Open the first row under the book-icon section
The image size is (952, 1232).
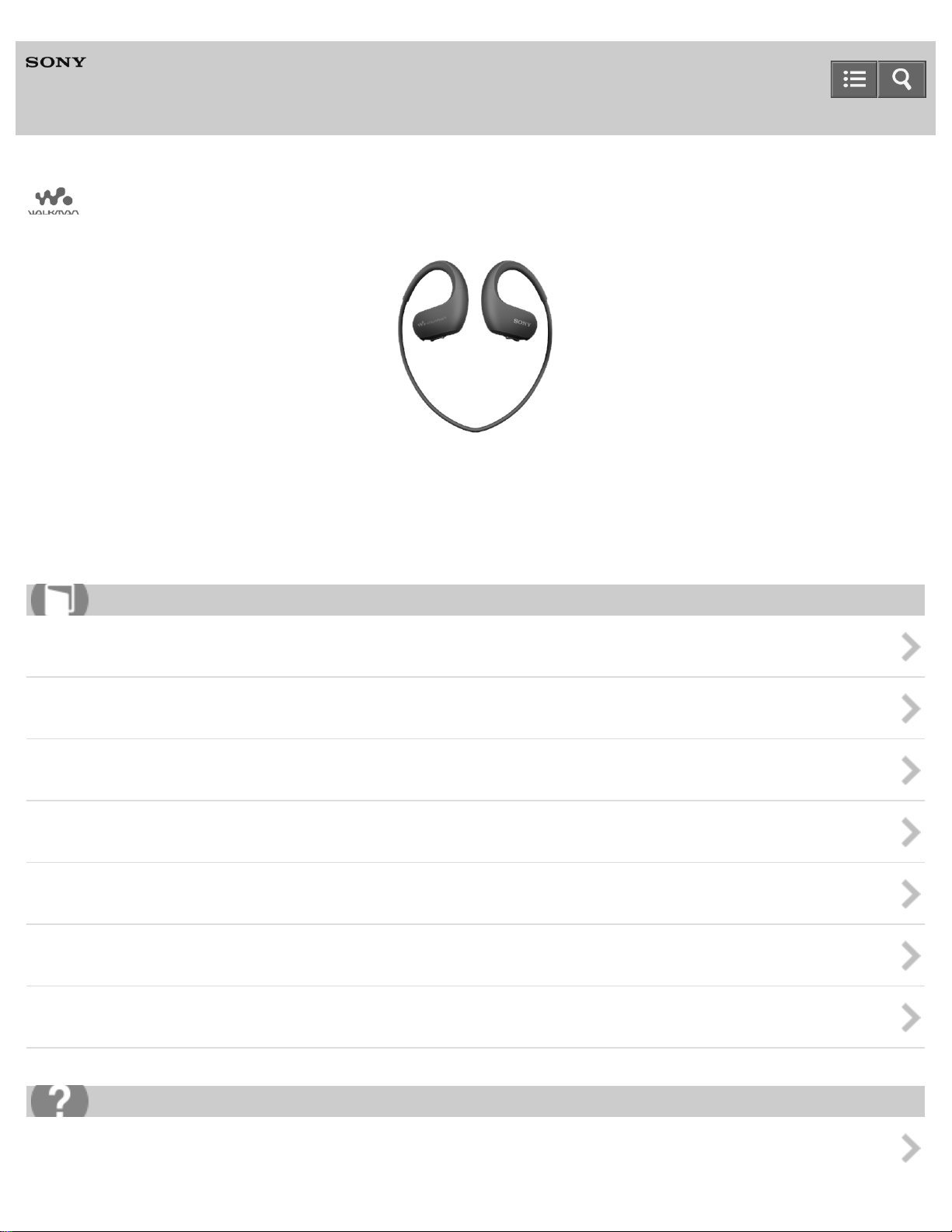(475, 647)
